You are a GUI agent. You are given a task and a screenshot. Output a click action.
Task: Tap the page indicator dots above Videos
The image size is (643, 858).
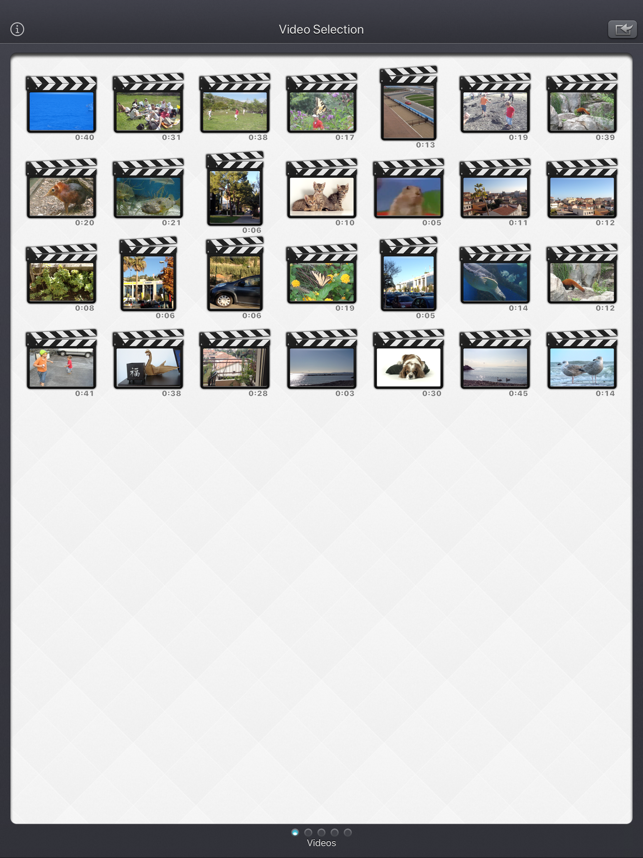(x=321, y=832)
